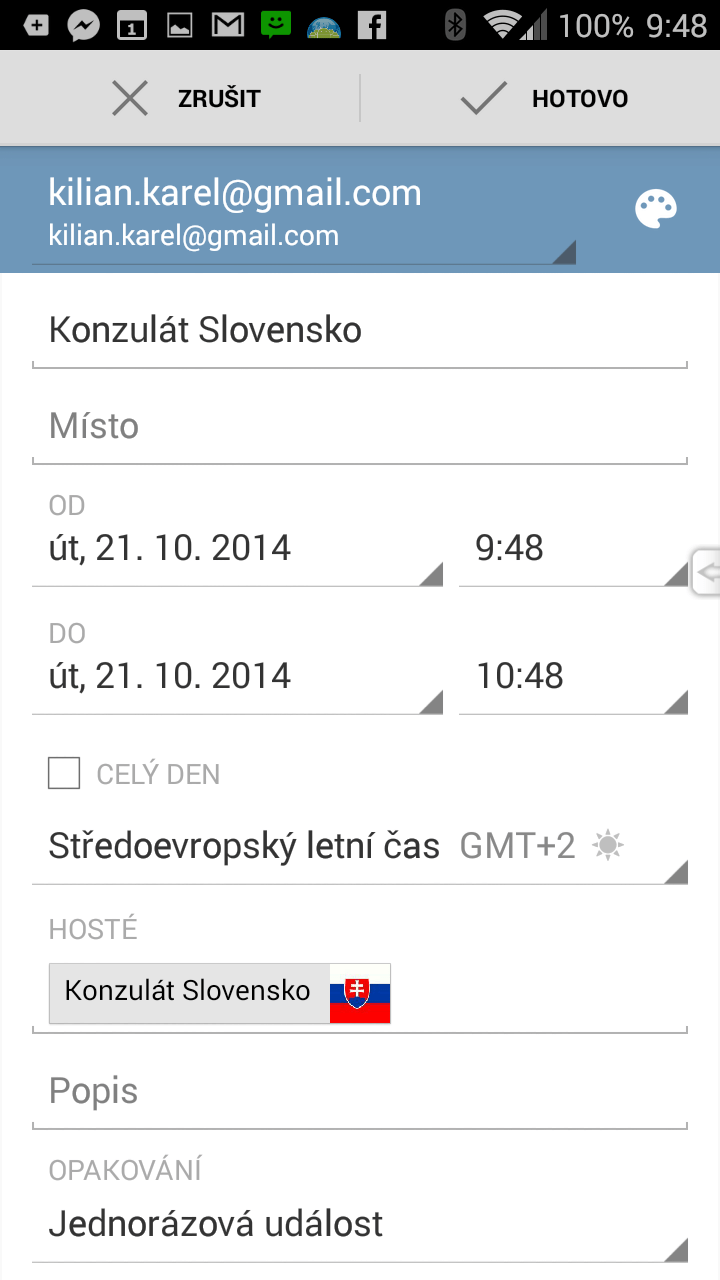720x1280 pixels.
Task: Change the 9:48 start time
Action: [573, 549]
